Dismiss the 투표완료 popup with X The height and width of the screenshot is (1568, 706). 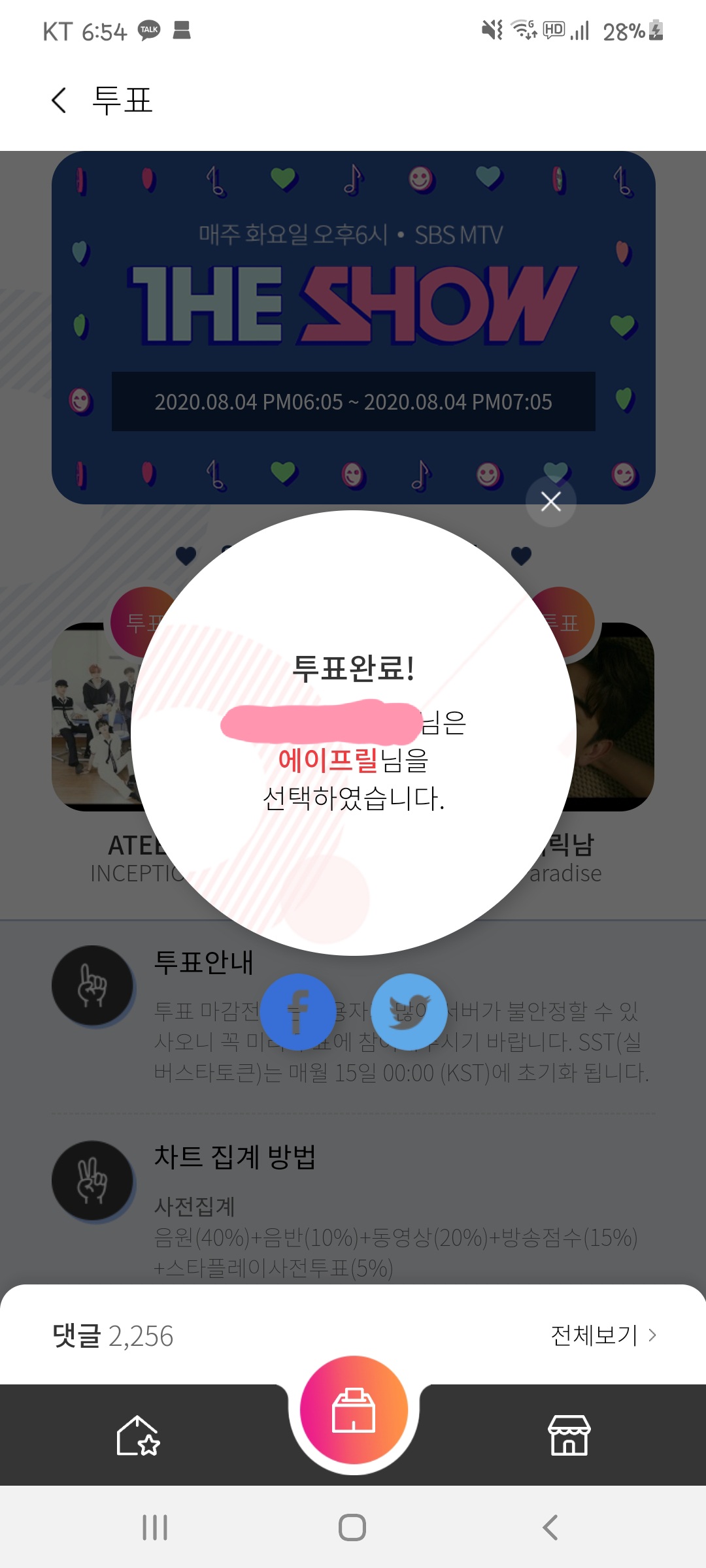[551, 502]
